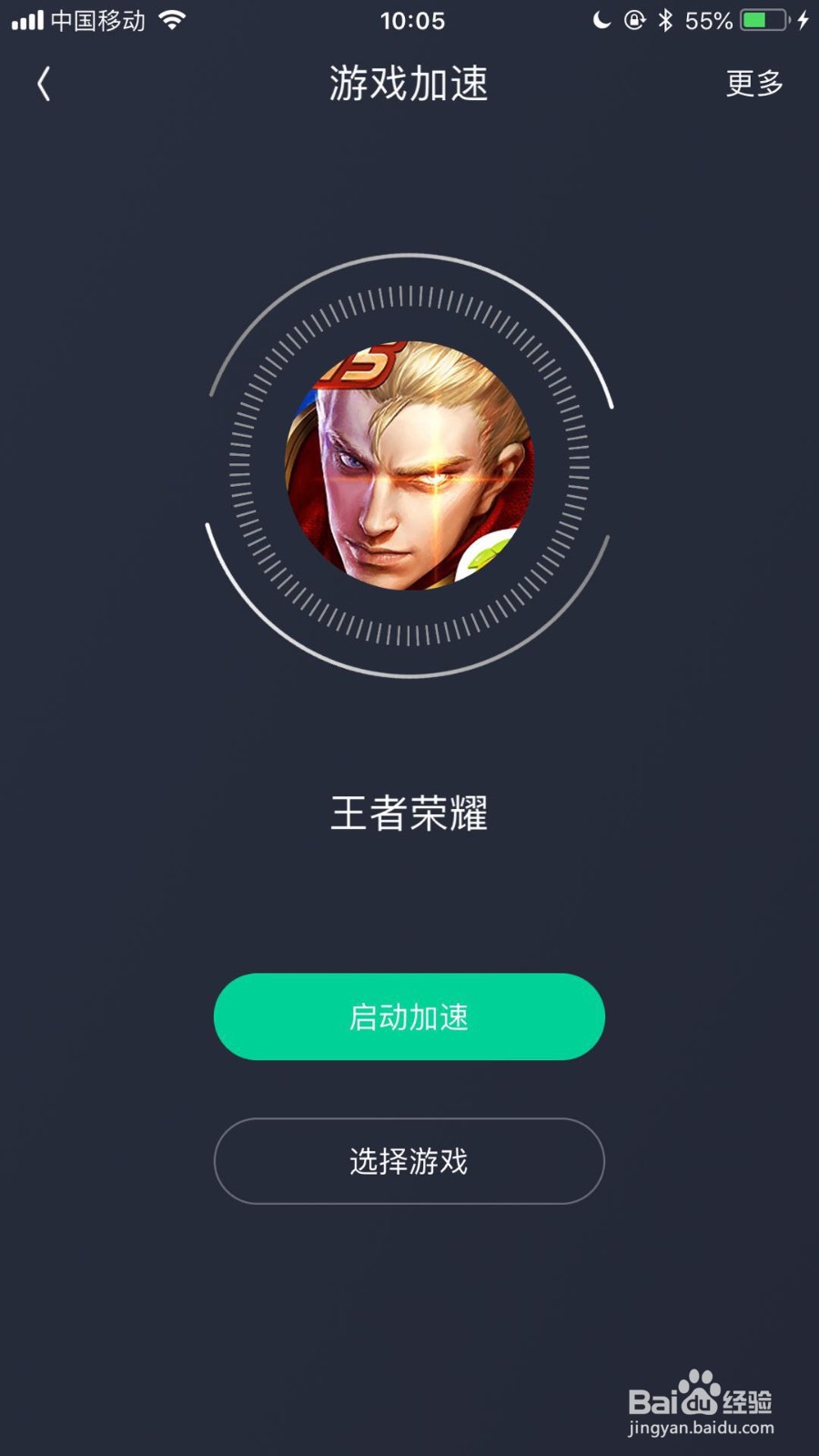Tap the Do Not Disturb moon icon
This screenshot has height=1456, width=819.
(601, 20)
